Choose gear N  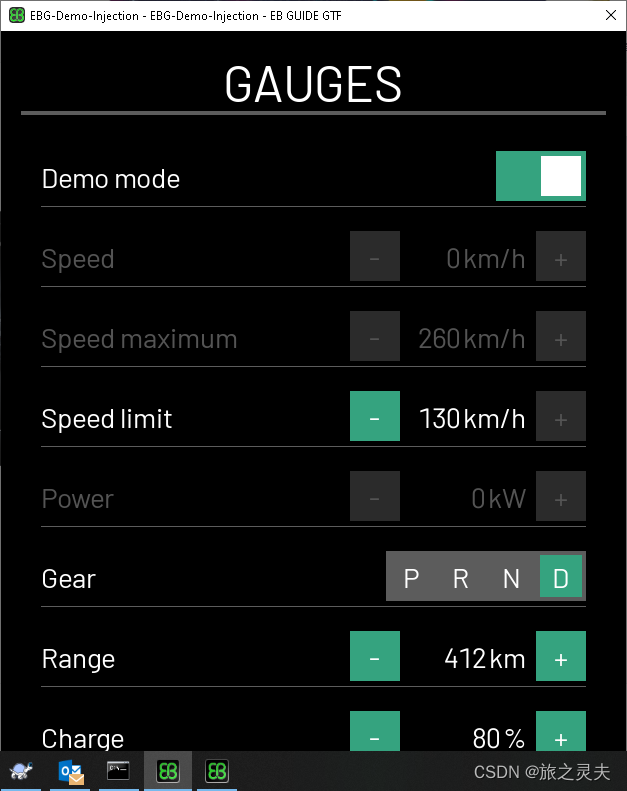coord(511,578)
